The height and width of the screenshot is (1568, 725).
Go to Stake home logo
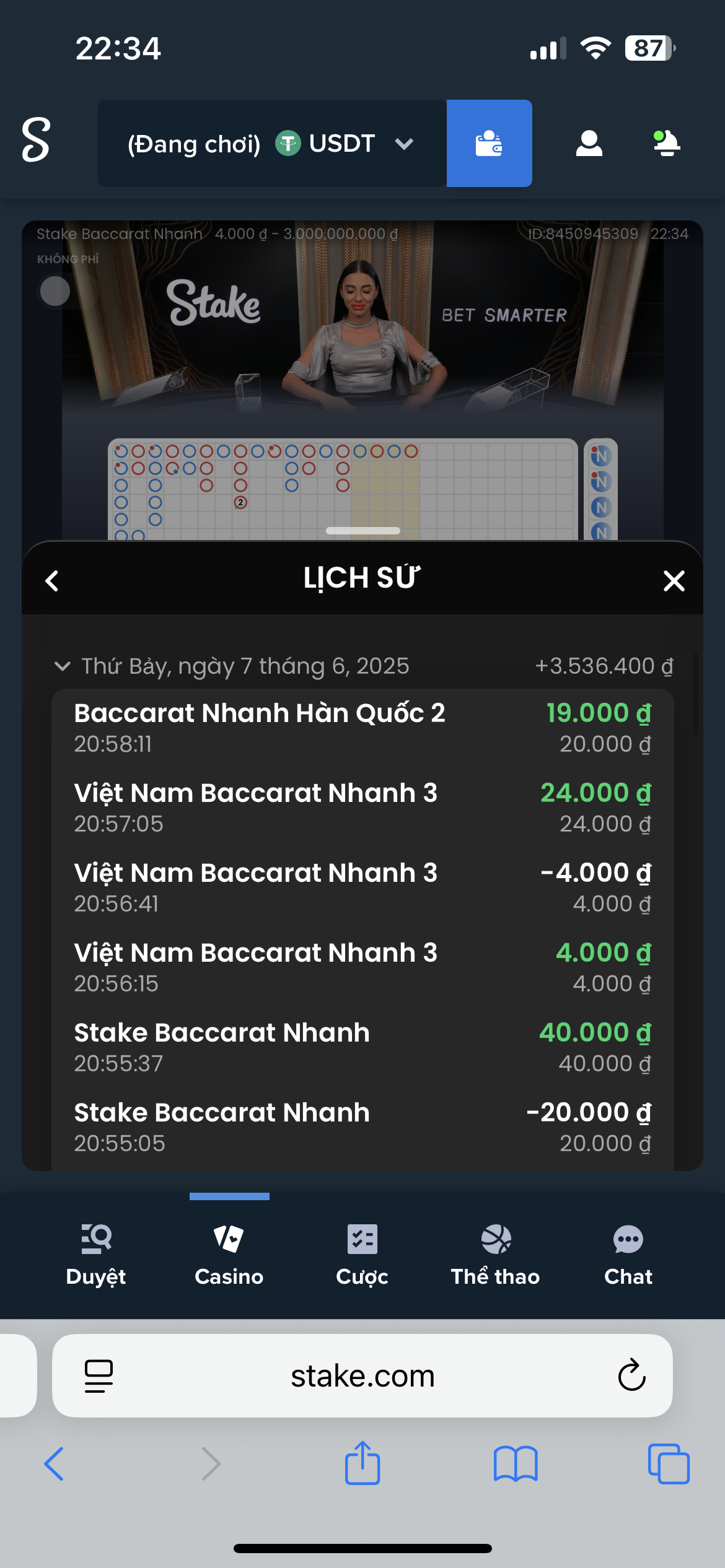(x=36, y=141)
